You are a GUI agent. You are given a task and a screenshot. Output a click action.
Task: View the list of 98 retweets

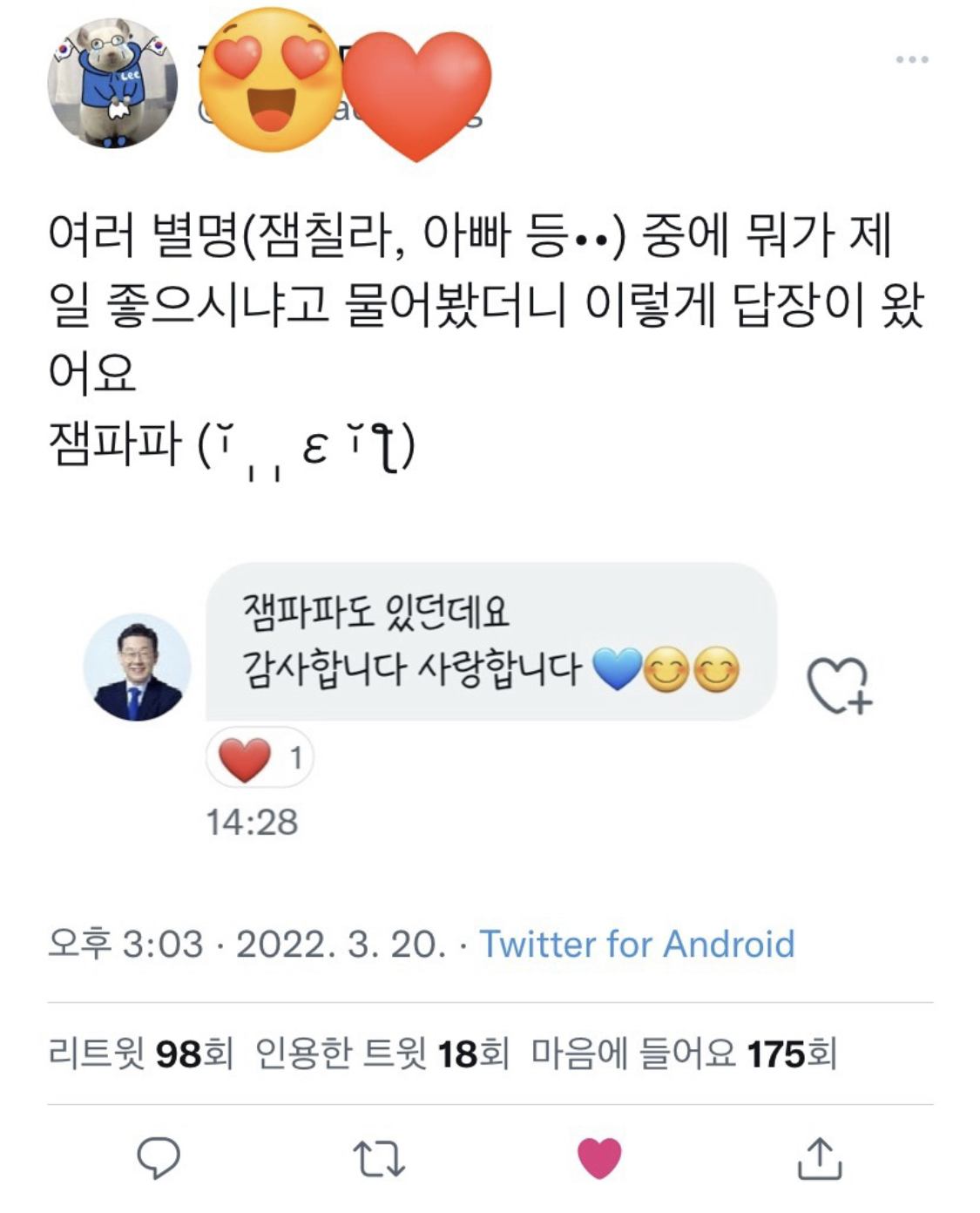coord(140,1054)
